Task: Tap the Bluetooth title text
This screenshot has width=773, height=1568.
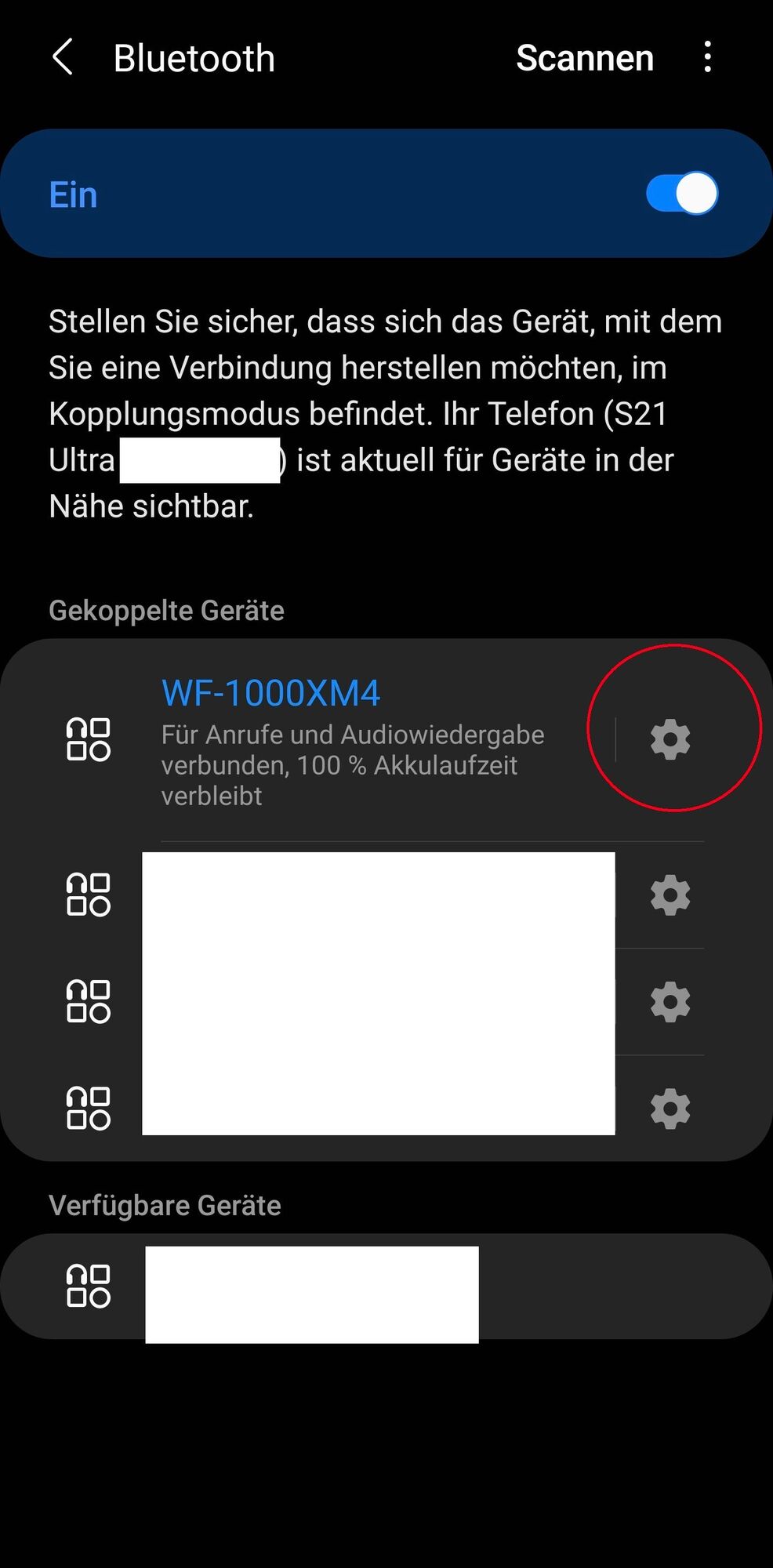Action: pyautogui.click(x=194, y=57)
